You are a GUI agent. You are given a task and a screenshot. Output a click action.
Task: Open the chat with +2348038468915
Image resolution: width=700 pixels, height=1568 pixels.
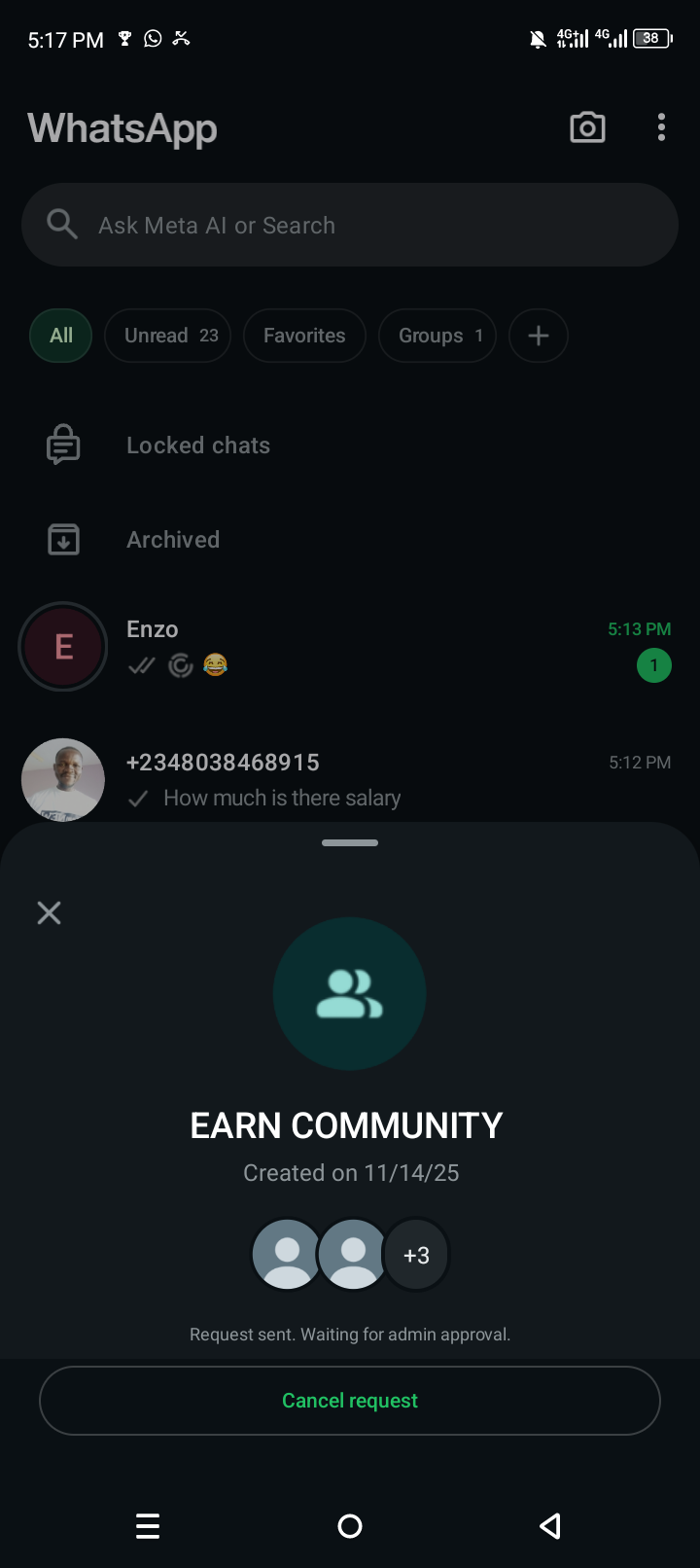(x=350, y=779)
